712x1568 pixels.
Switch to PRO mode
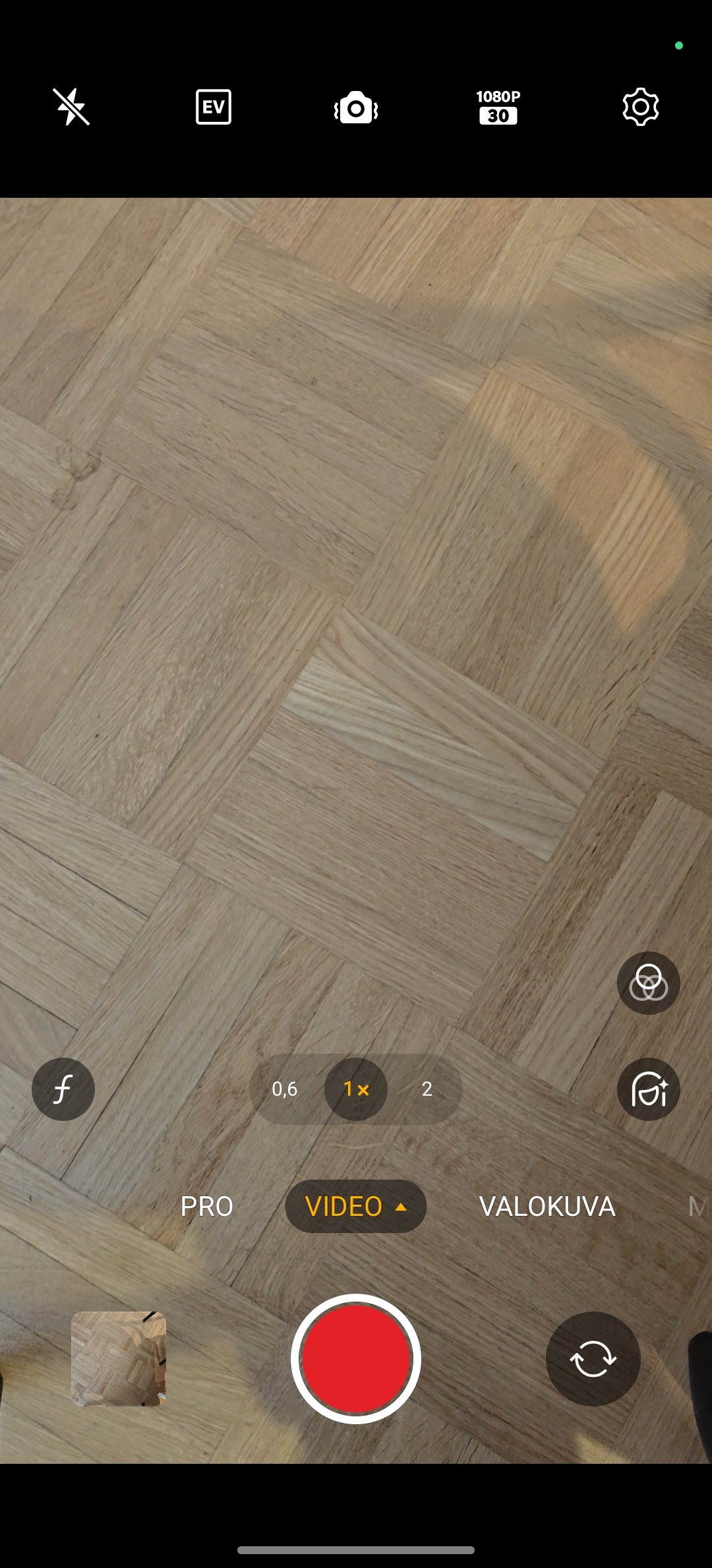click(207, 1207)
